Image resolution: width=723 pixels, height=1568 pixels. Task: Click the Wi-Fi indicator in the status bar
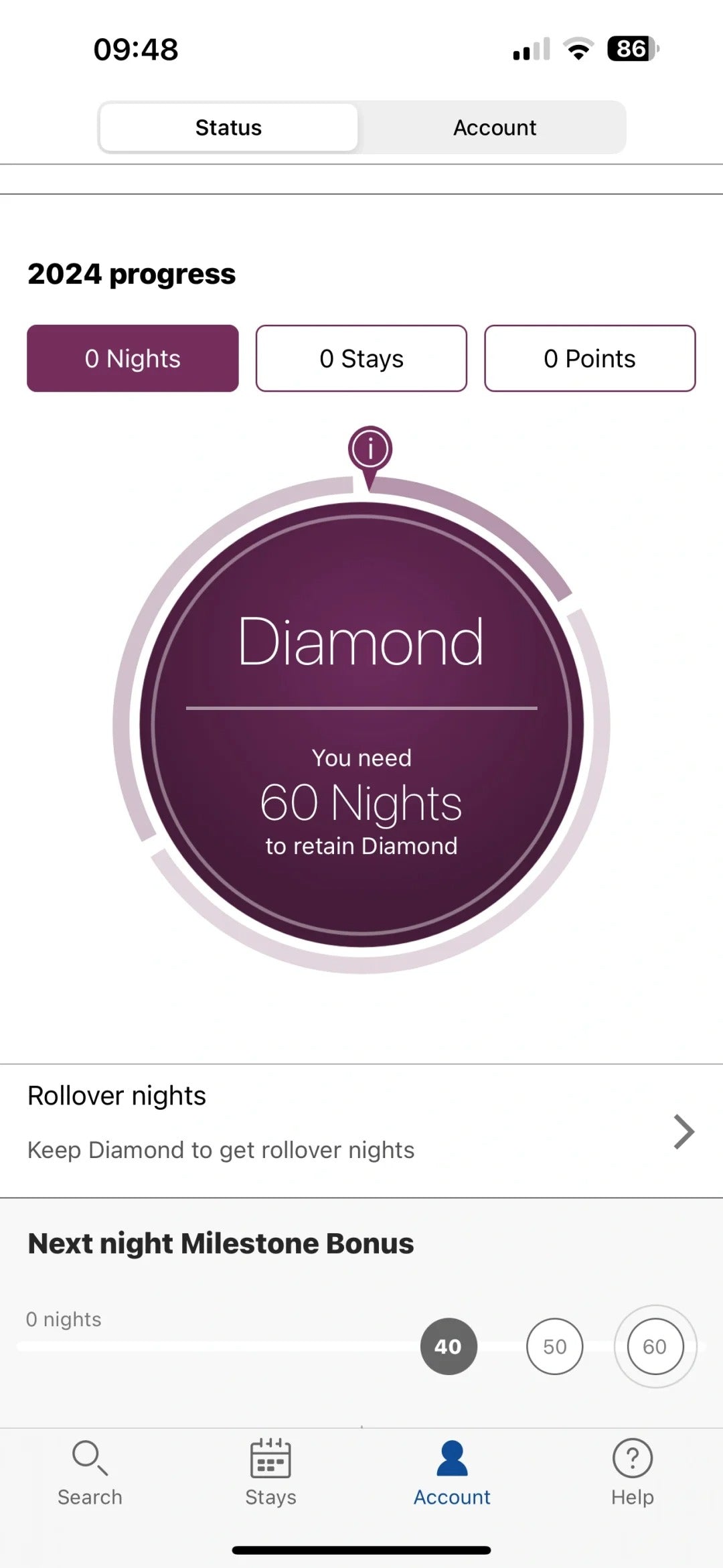pos(577,48)
